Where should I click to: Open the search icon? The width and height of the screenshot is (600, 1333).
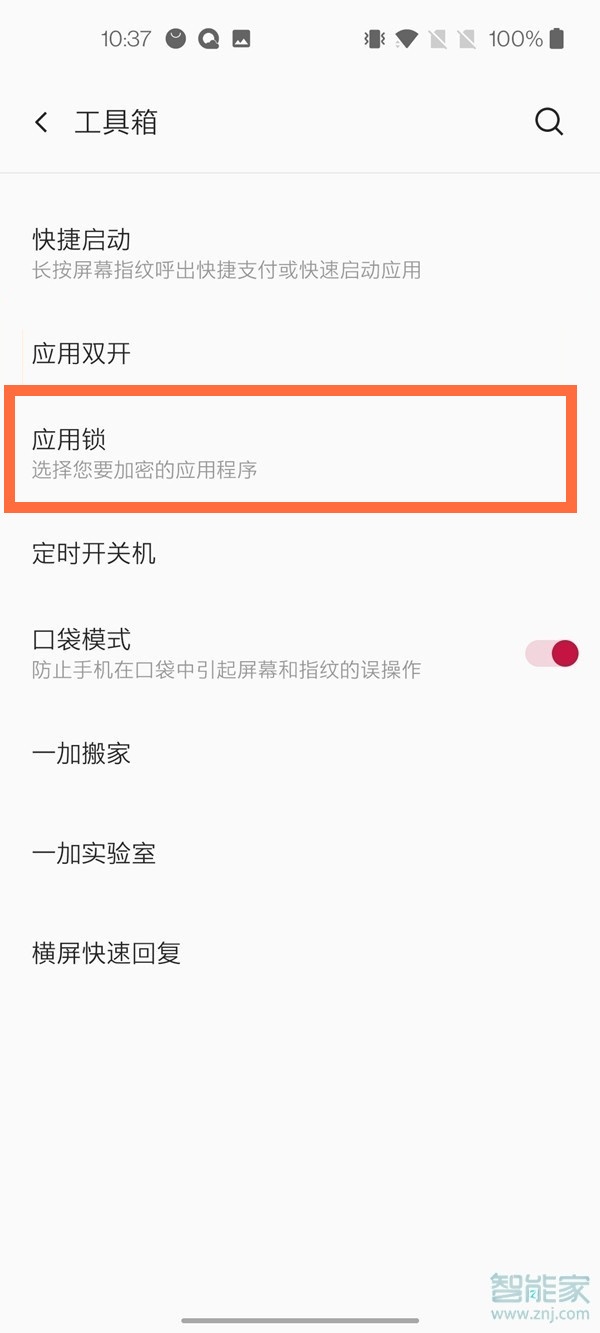549,122
